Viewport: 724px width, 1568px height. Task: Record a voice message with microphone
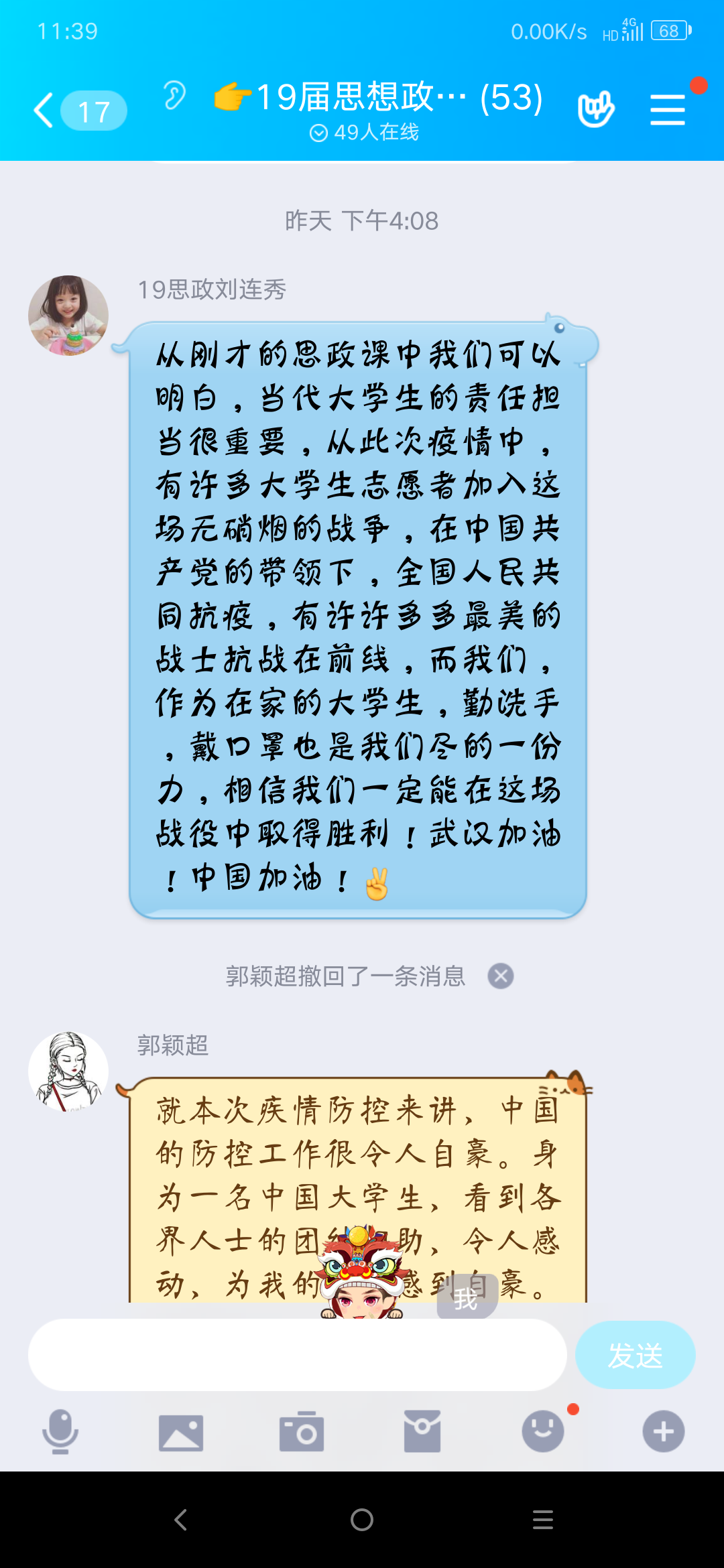click(x=60, y=1431)
